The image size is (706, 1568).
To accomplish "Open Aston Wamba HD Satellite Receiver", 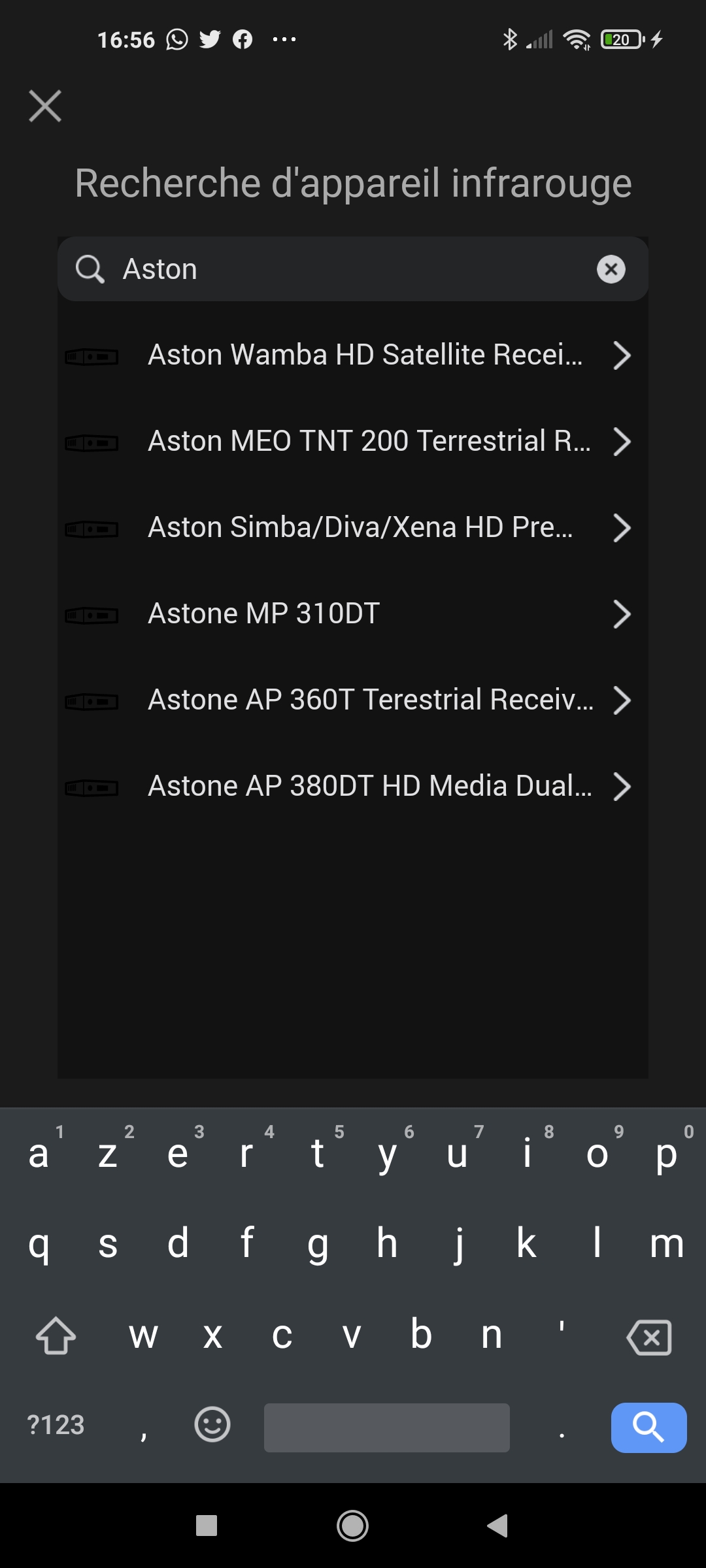I will coord(353,355).
